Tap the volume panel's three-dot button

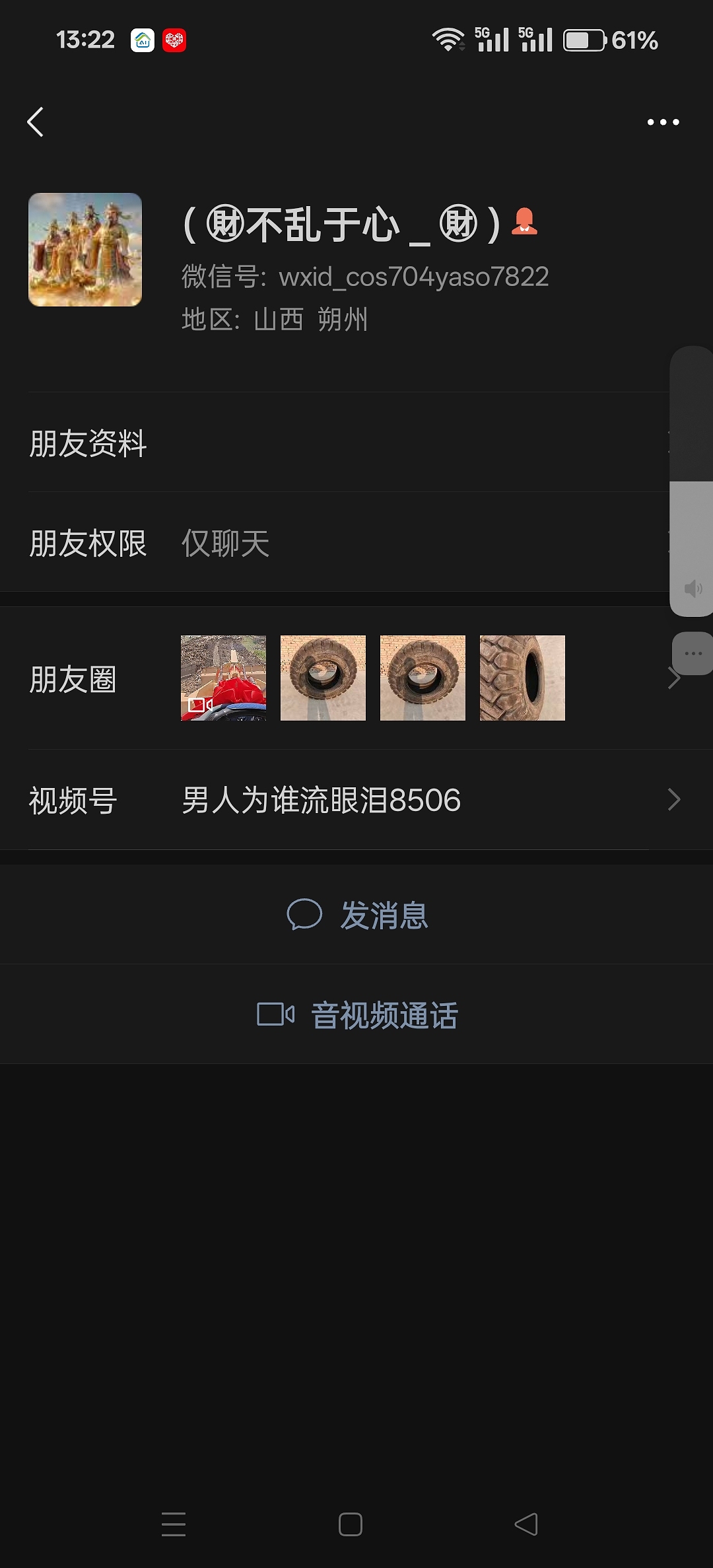(x=693, y=653)
